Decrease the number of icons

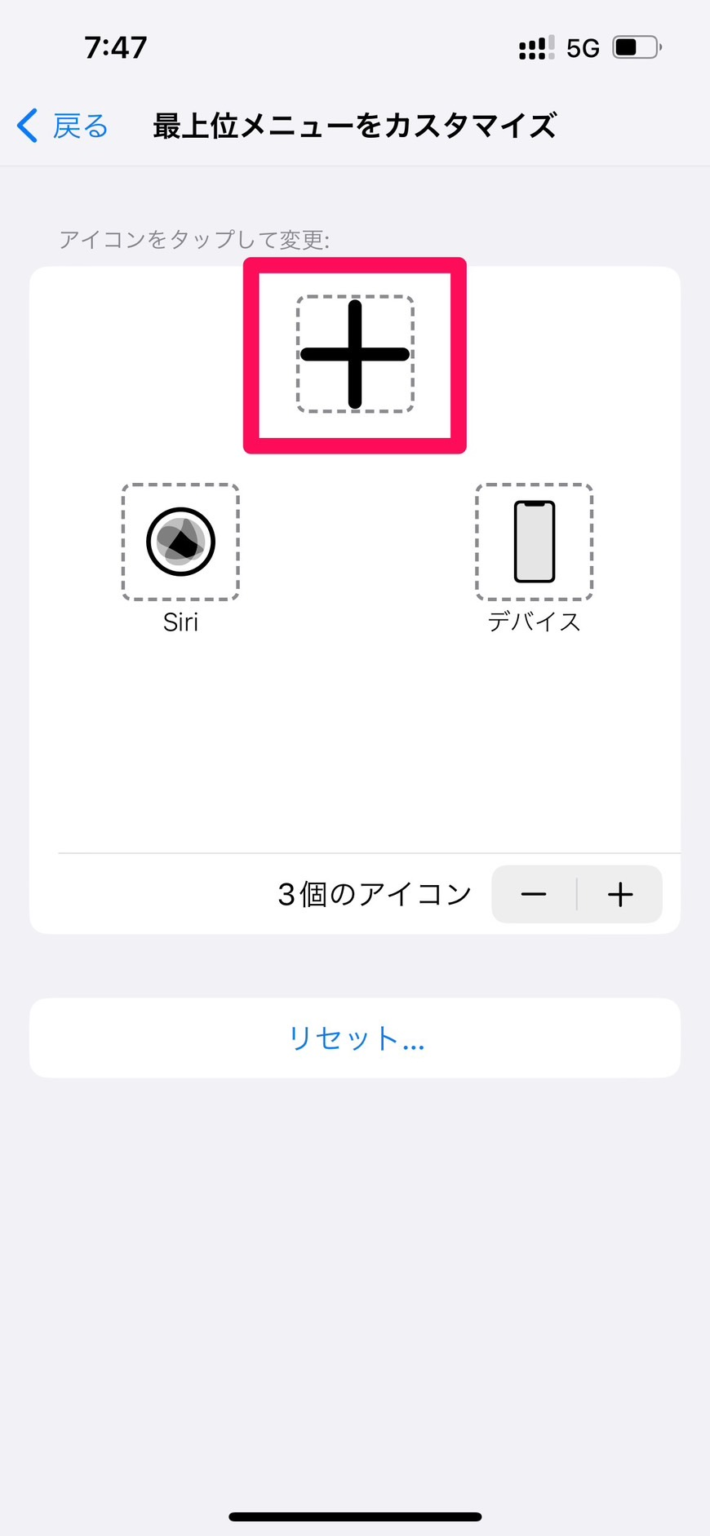click(x=534, y=894)
